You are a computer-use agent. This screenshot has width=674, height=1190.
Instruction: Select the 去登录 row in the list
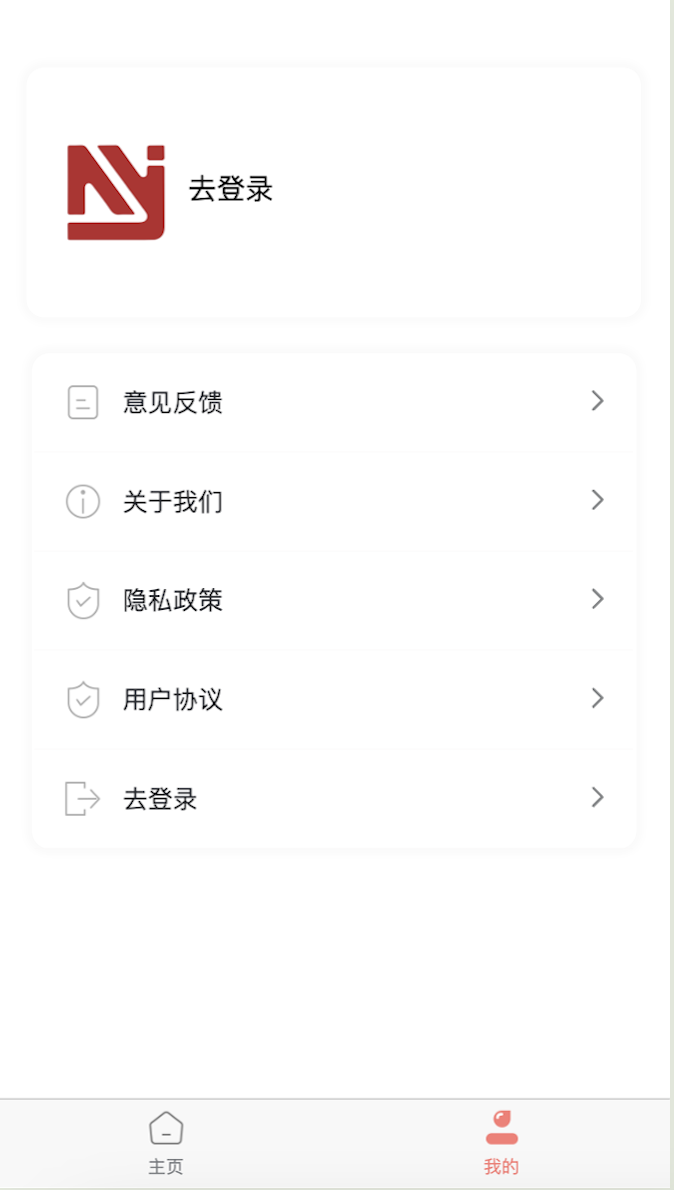[x=334, y=798]
